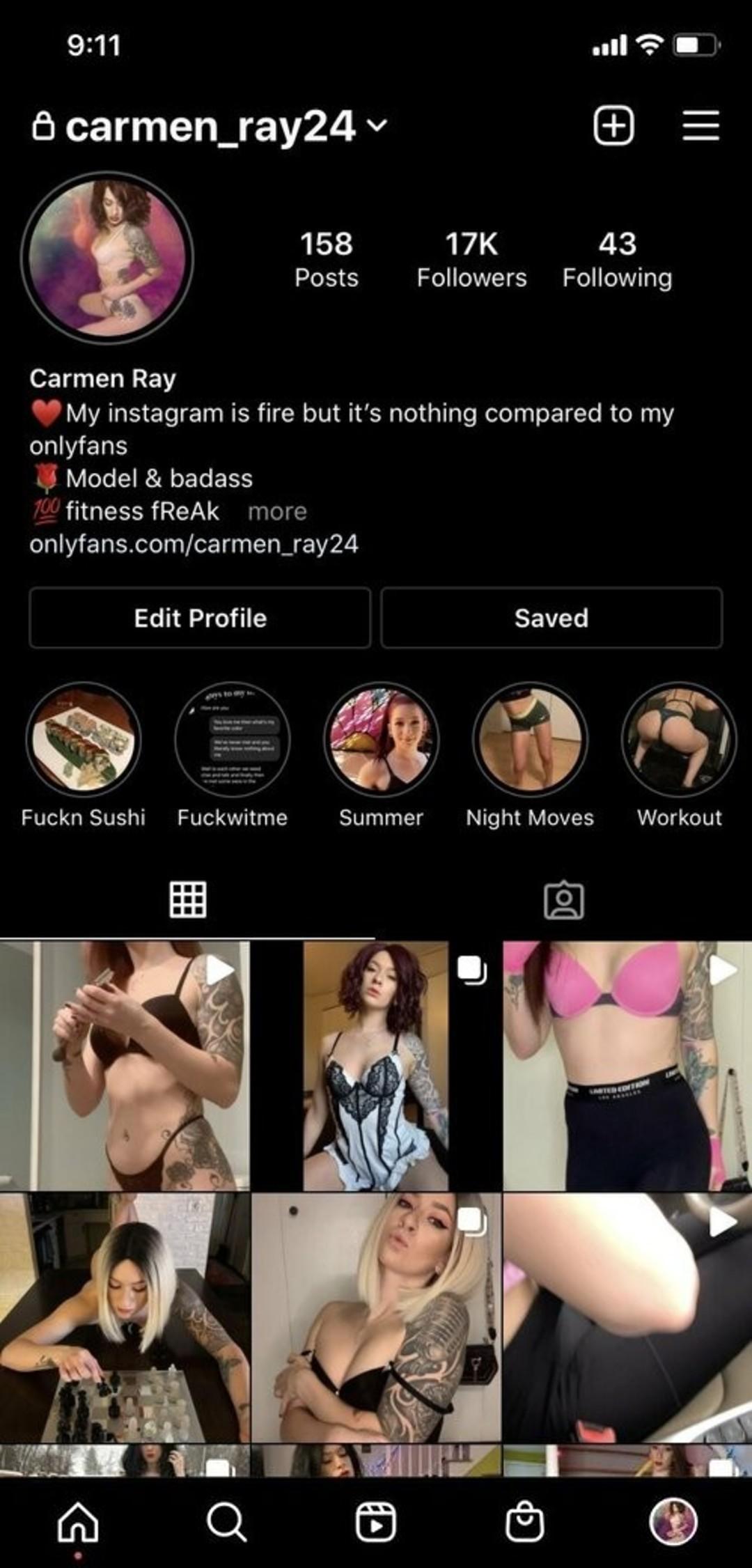Image resolution: width=752 pixels, height=1568 pixels.
Task: Expand the bio with more
Action: click(277, 511)
